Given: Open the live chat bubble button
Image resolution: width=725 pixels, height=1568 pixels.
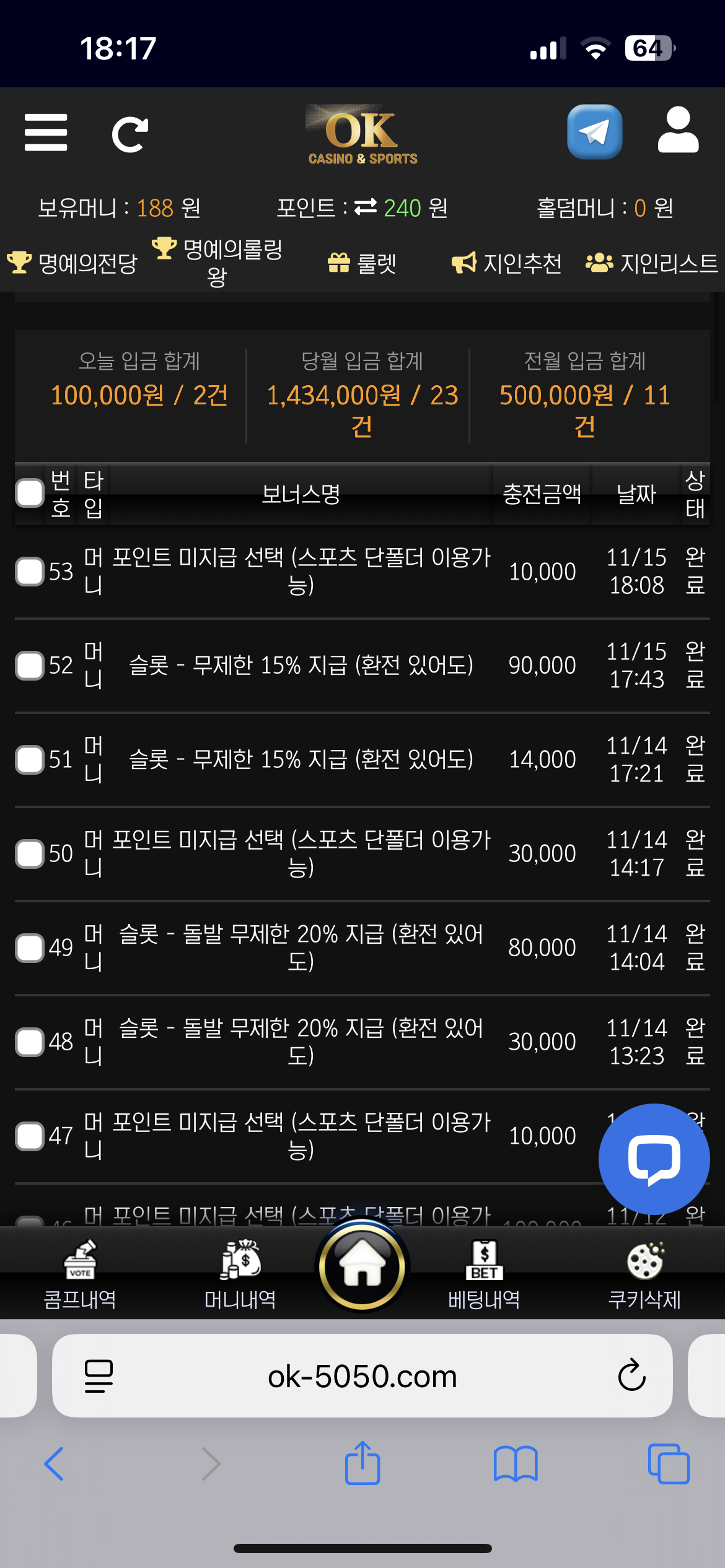Looking at the screenshot, I should click(x=653, y=1161).
